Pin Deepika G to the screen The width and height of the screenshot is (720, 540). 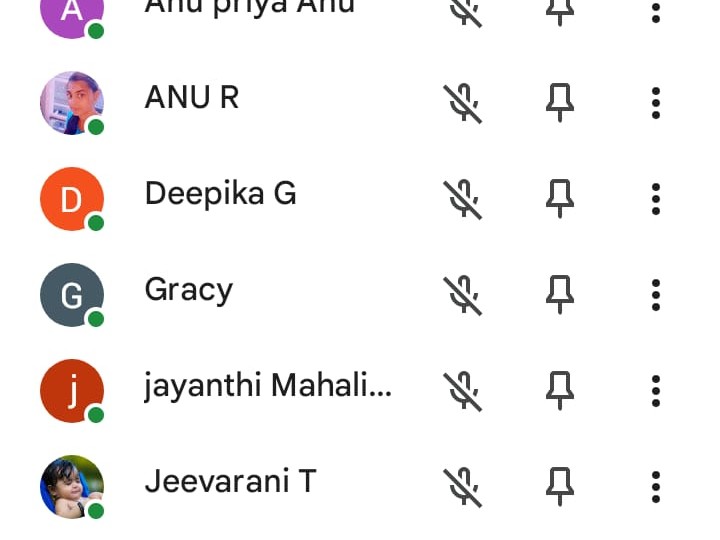[x=560, y=198]
